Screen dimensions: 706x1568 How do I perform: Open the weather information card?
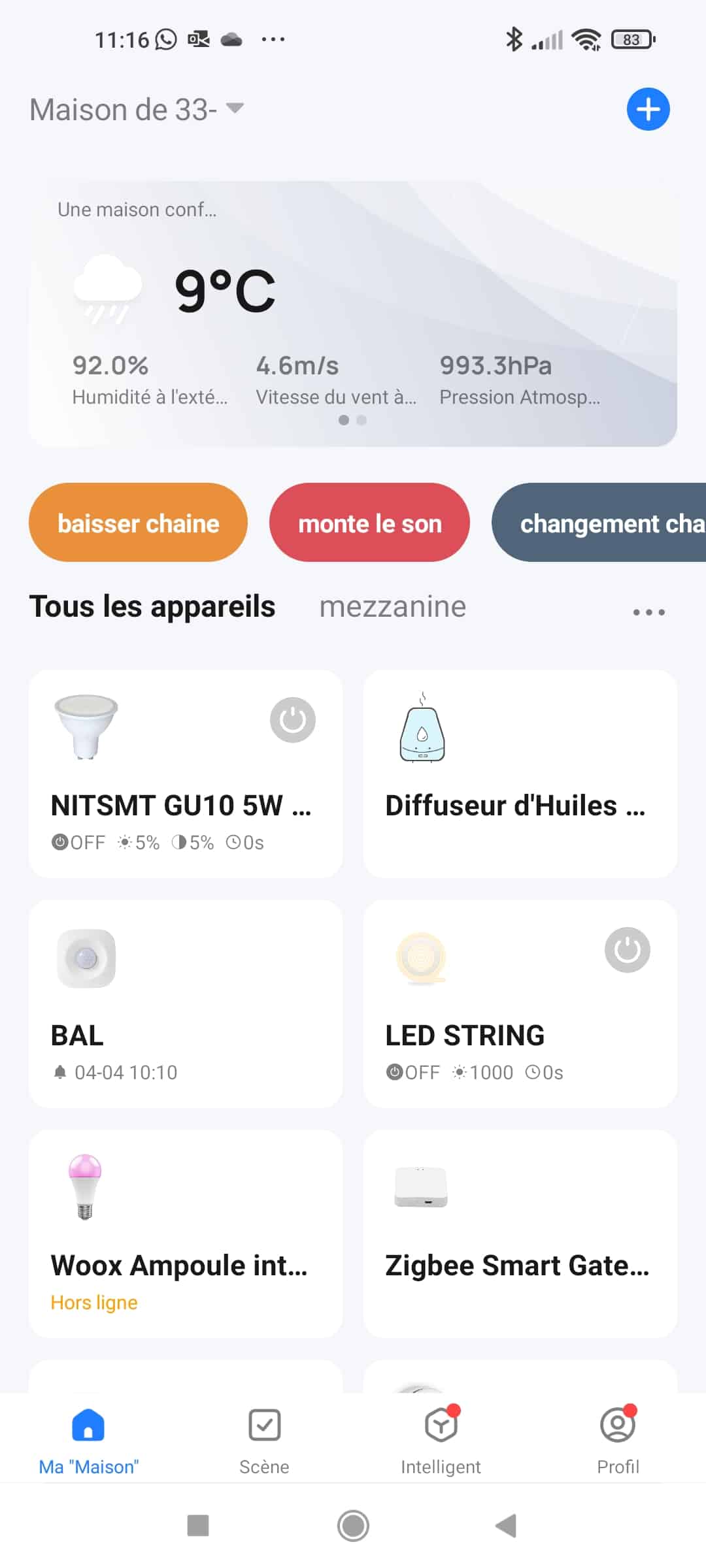coord(353,314)
